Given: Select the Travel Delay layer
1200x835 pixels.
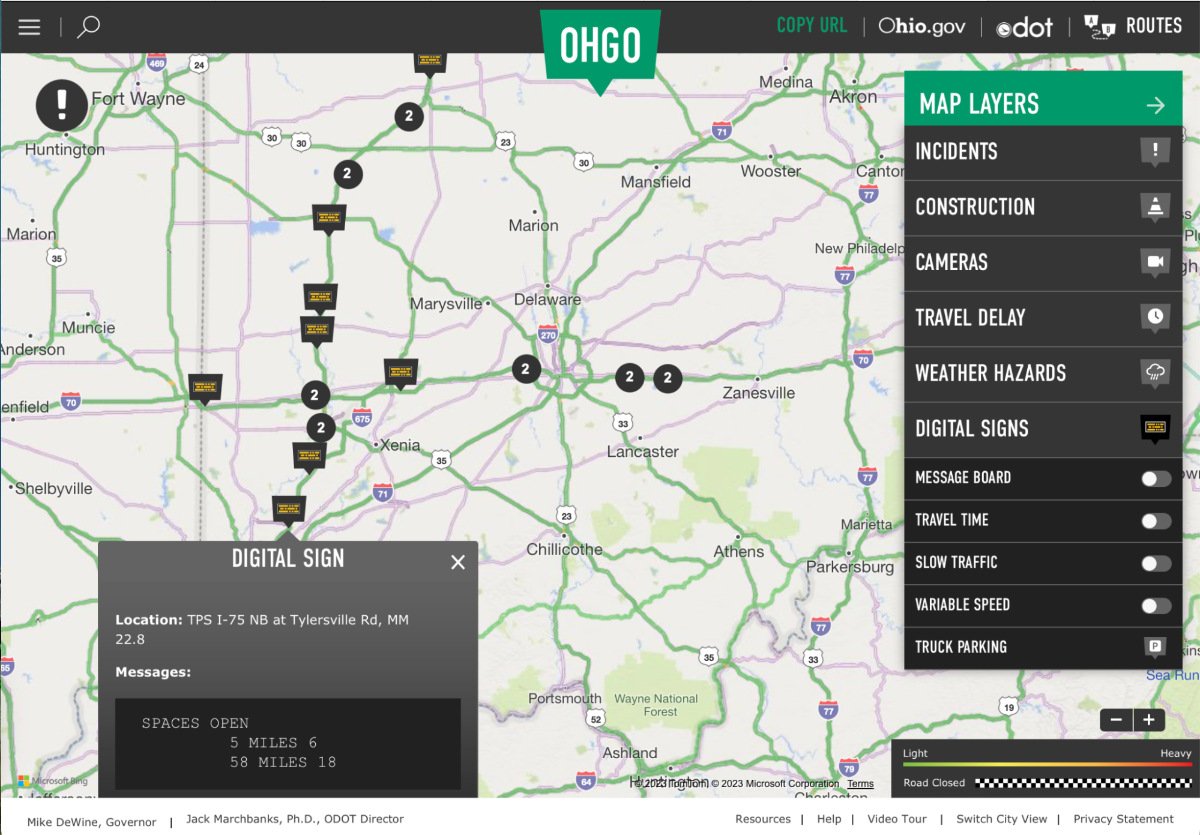Looking at the screenshot, I should click(x=1042, y=318).
